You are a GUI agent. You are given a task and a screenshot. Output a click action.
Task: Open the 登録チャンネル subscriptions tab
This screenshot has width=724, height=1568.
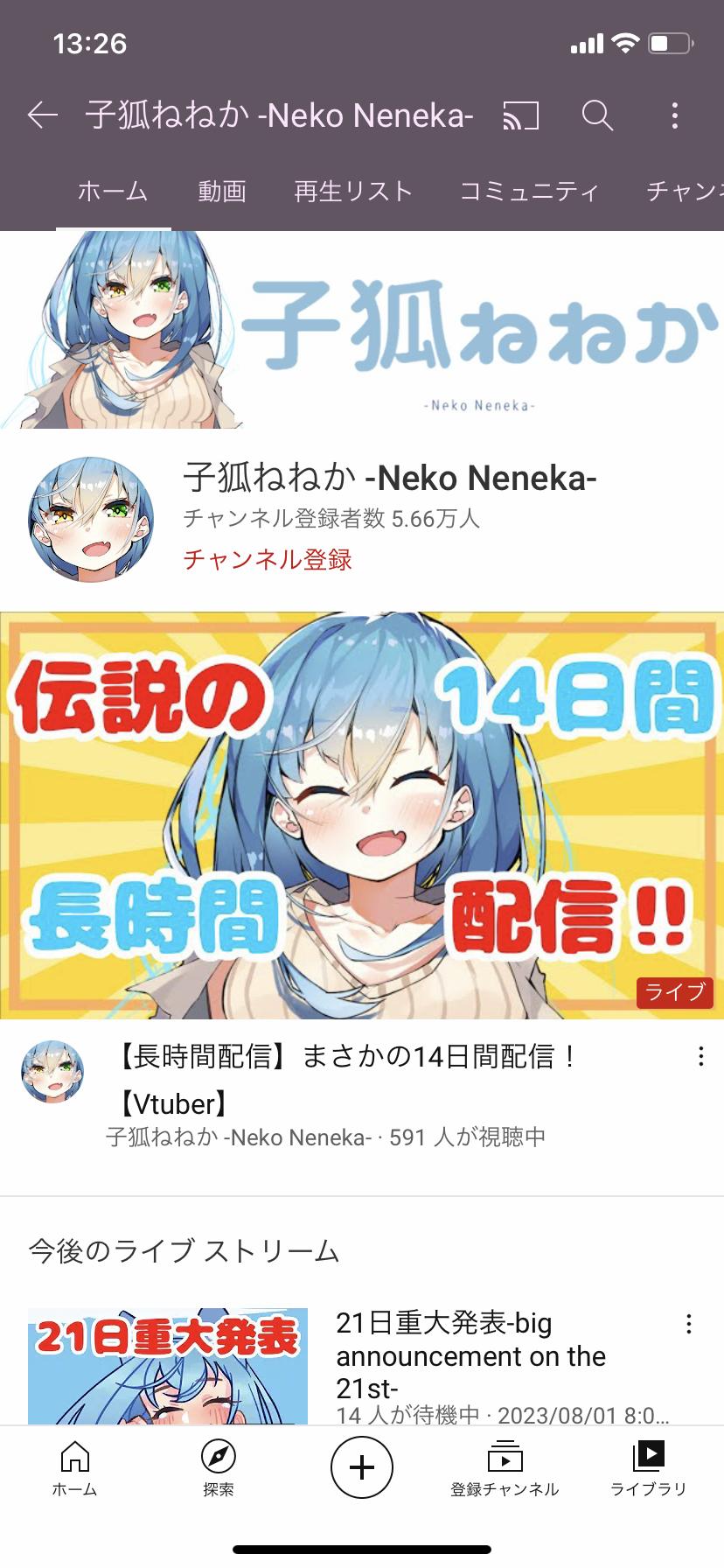coord(505,1468)
